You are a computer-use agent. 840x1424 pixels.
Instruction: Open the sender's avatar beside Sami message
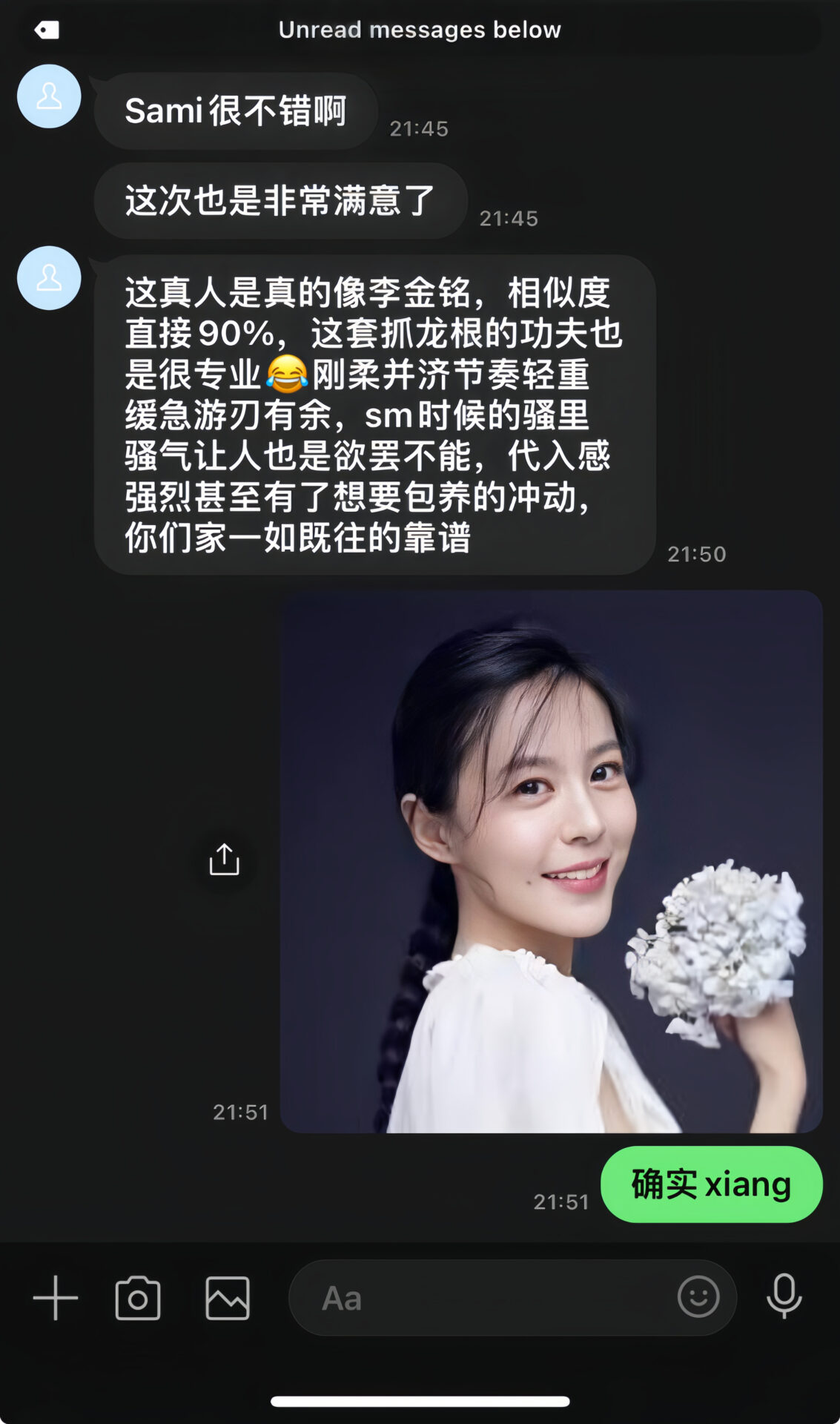pos(49,96)
